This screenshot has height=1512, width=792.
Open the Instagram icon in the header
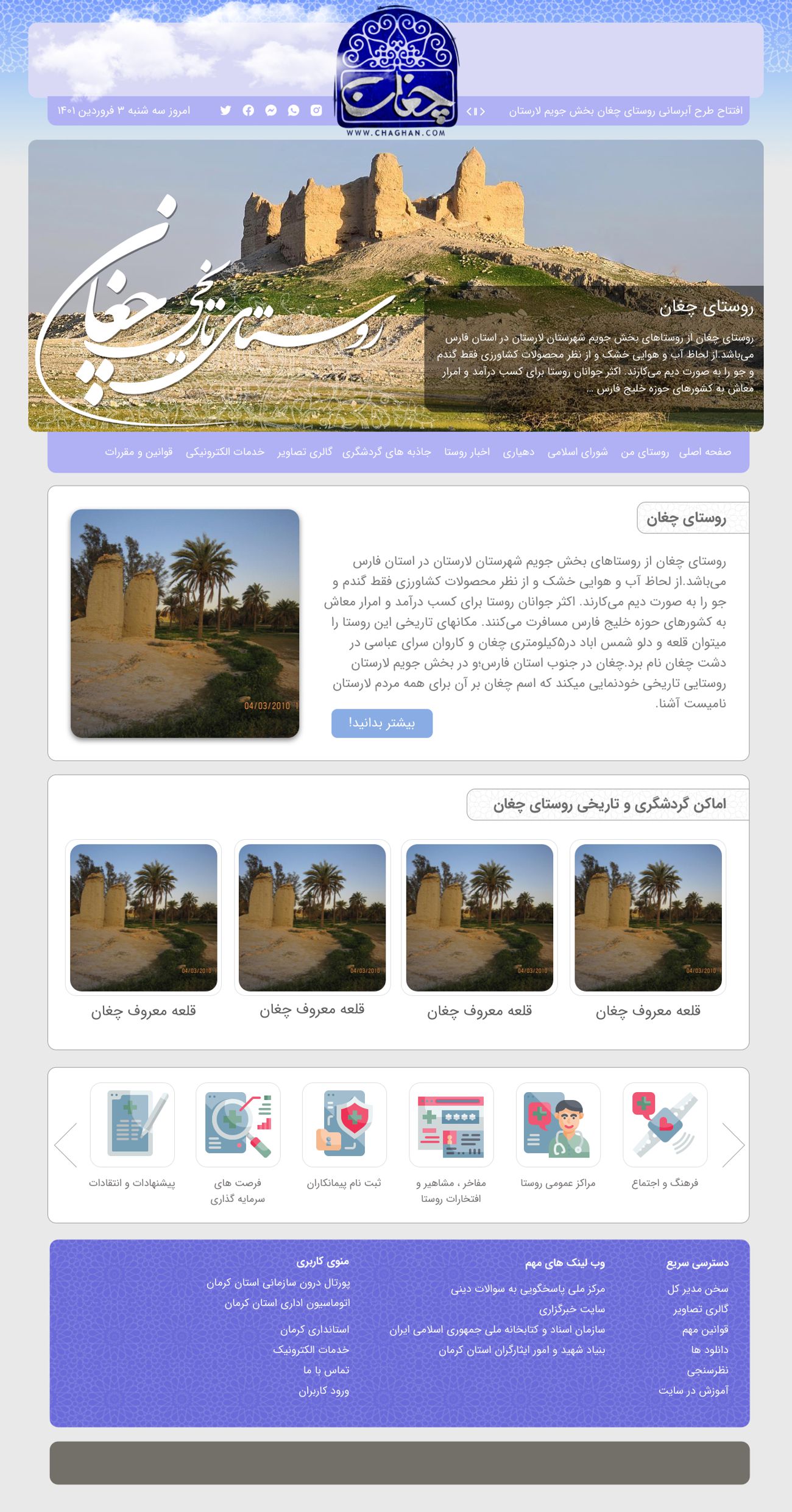[316, 110]
